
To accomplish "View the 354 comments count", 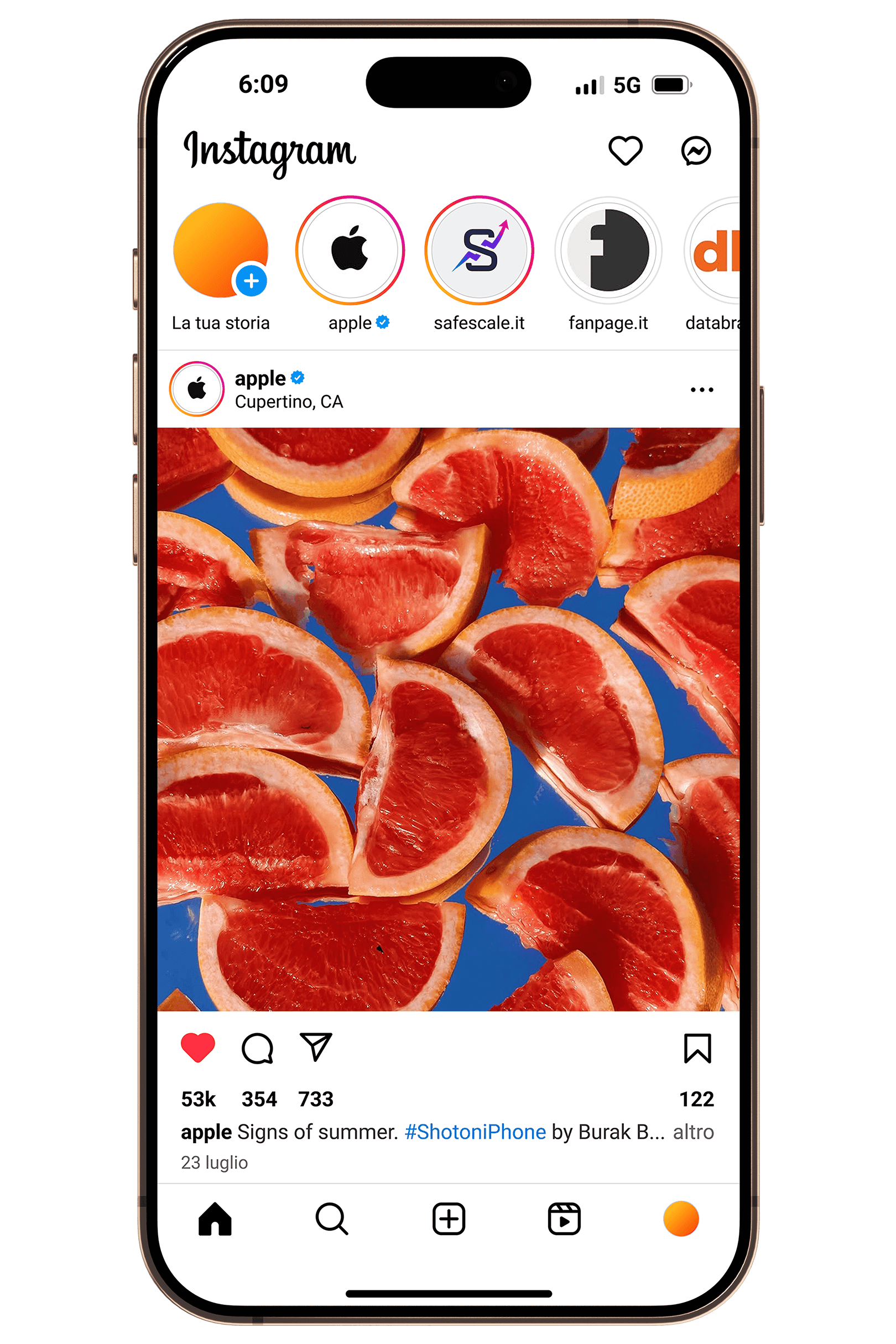I will click(x=260, y=1098).
